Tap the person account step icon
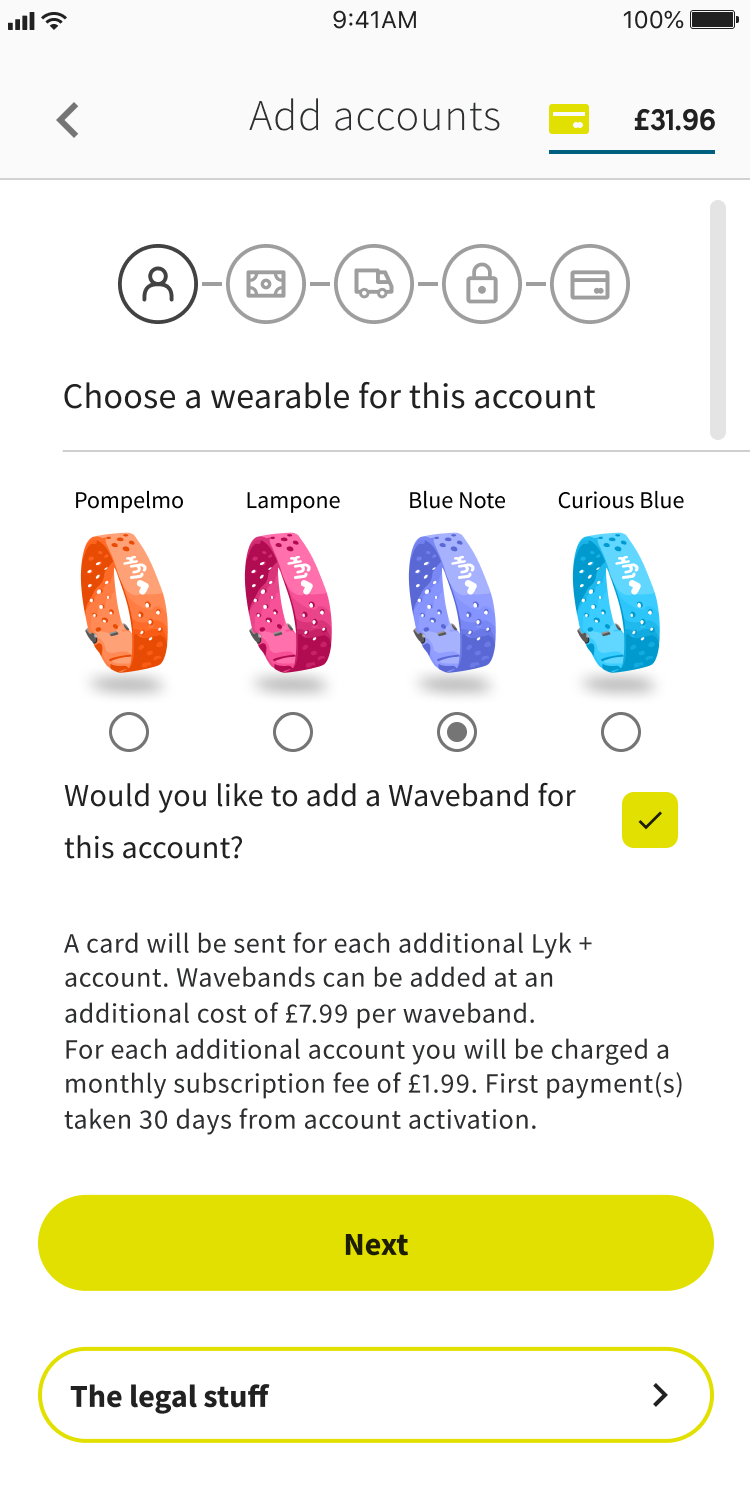 (x=158, y=285)
